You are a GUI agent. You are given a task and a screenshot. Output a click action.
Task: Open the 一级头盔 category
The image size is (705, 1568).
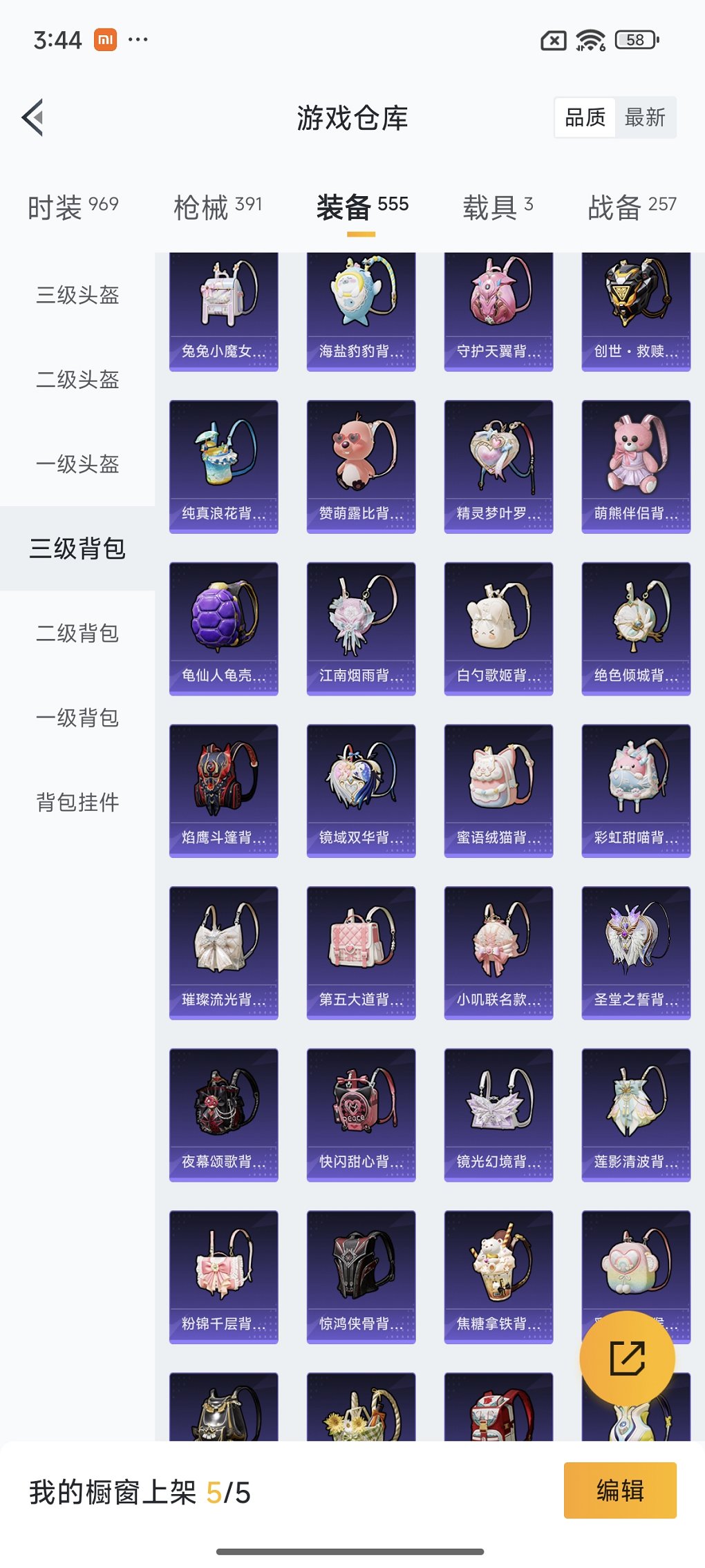pyautogui.click(x=77, y=464)
